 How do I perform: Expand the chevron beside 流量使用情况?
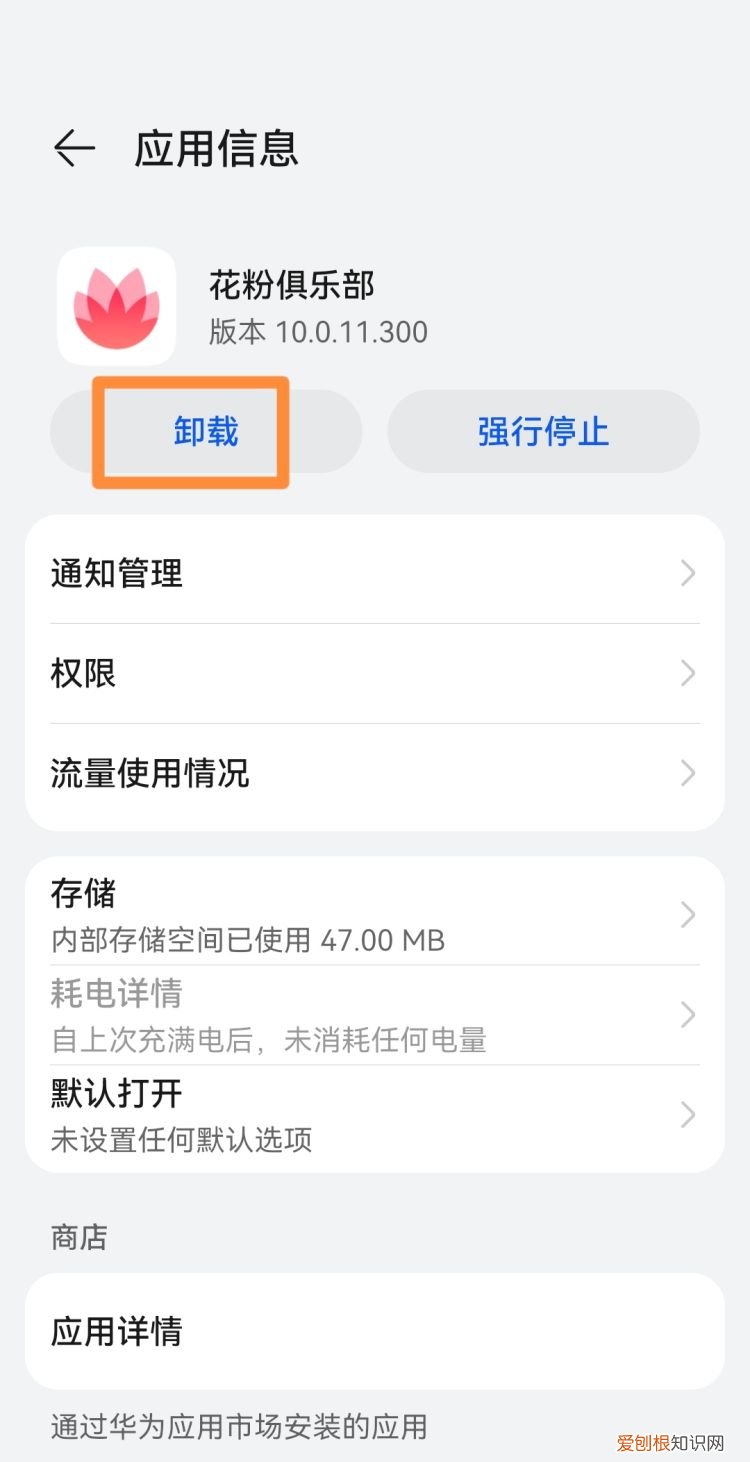point(688,773)
